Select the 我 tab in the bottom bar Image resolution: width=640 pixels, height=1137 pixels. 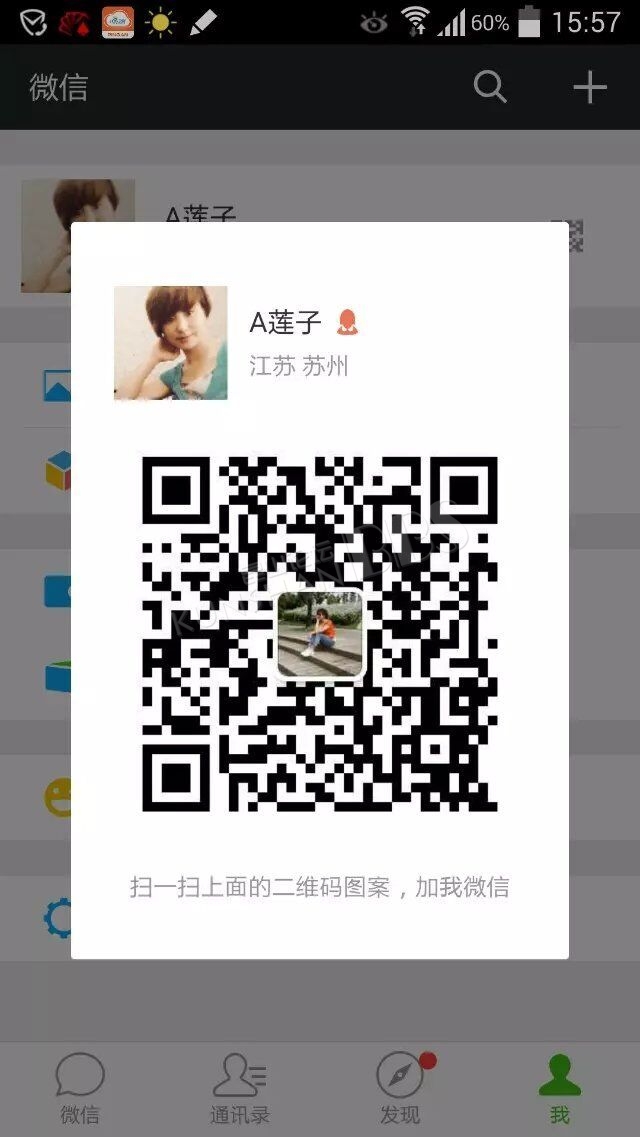coord(560,1089)
